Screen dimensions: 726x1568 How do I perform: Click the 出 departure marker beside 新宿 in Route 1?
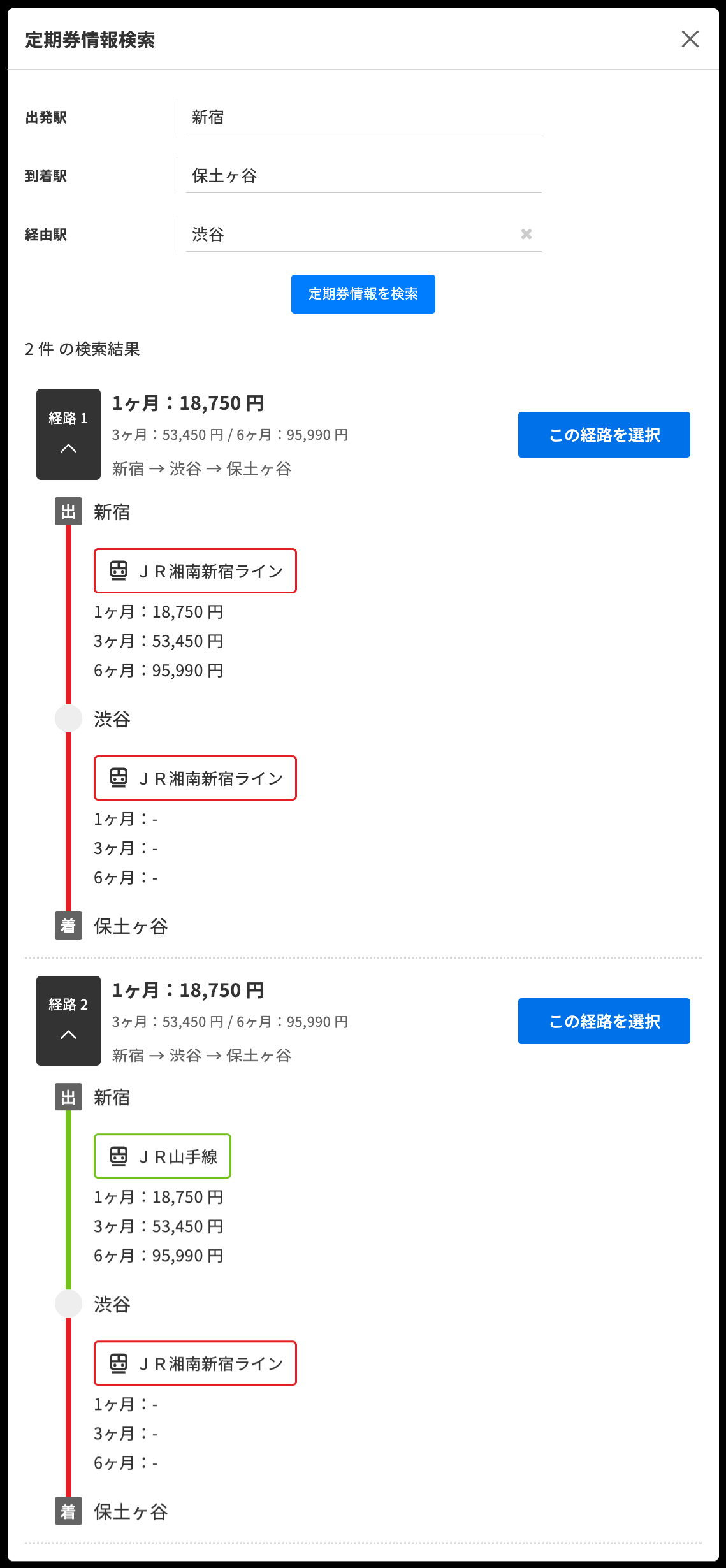(68, 511)
